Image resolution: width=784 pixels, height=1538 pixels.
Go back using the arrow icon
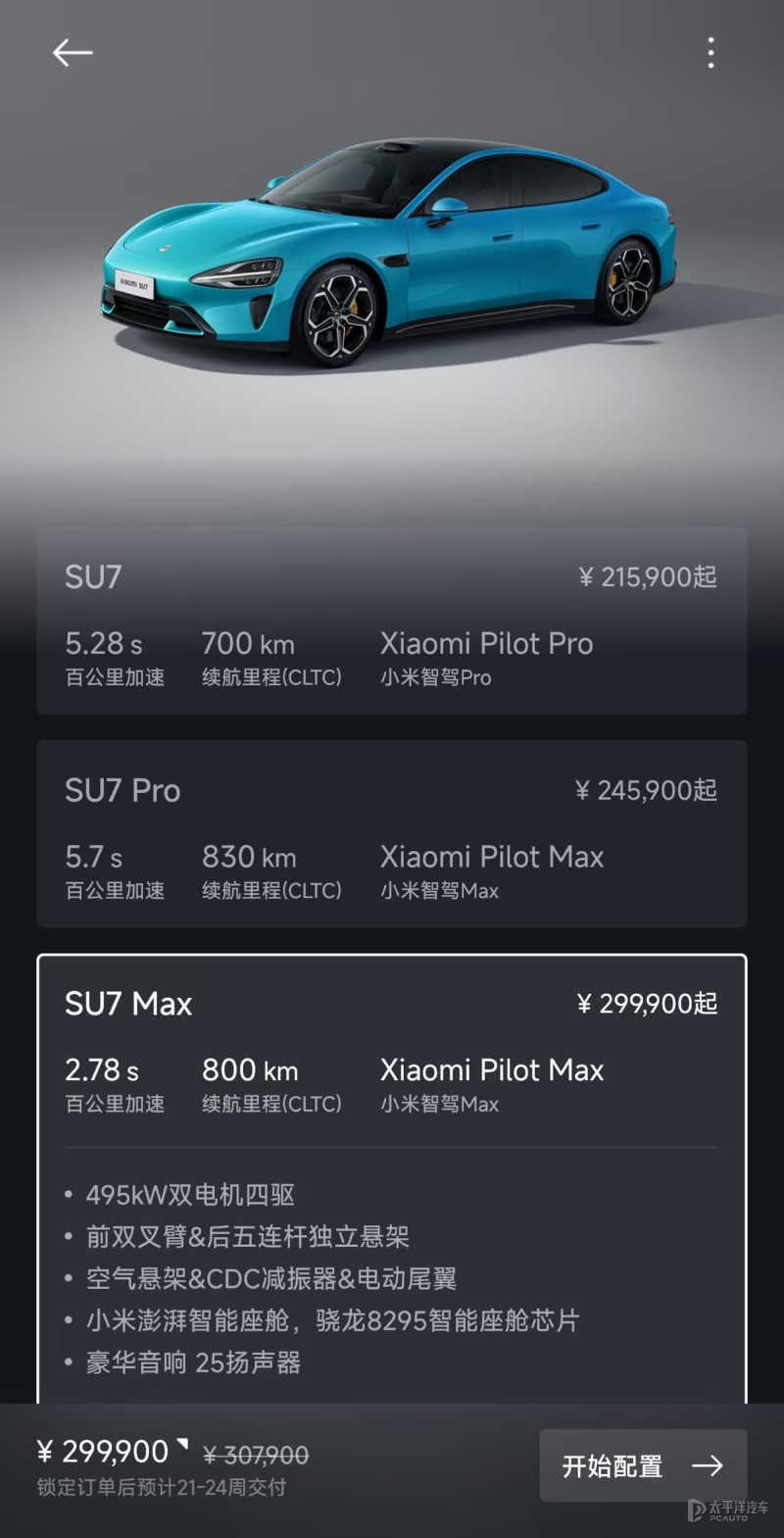tap(73, 53)
